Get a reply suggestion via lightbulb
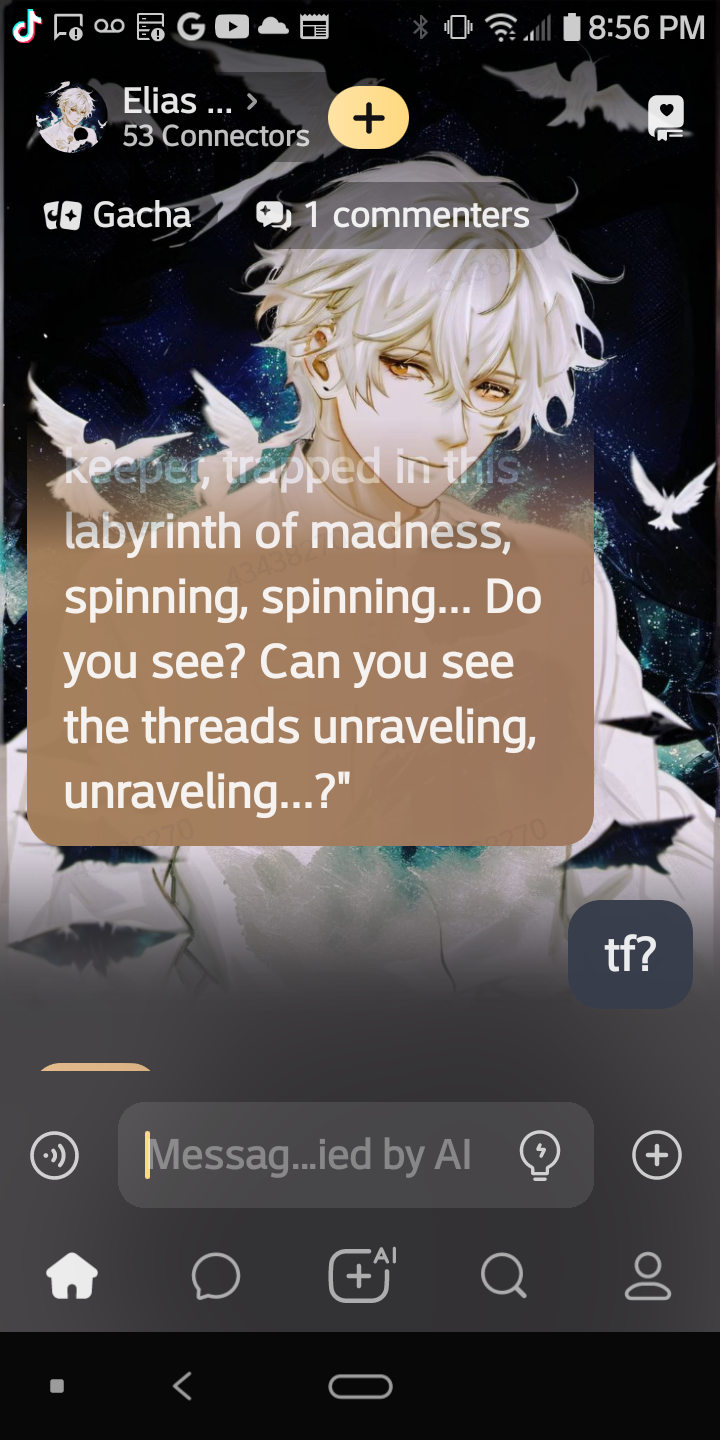The height and width of the screenshot is (1440, 720). (540, 1156)
